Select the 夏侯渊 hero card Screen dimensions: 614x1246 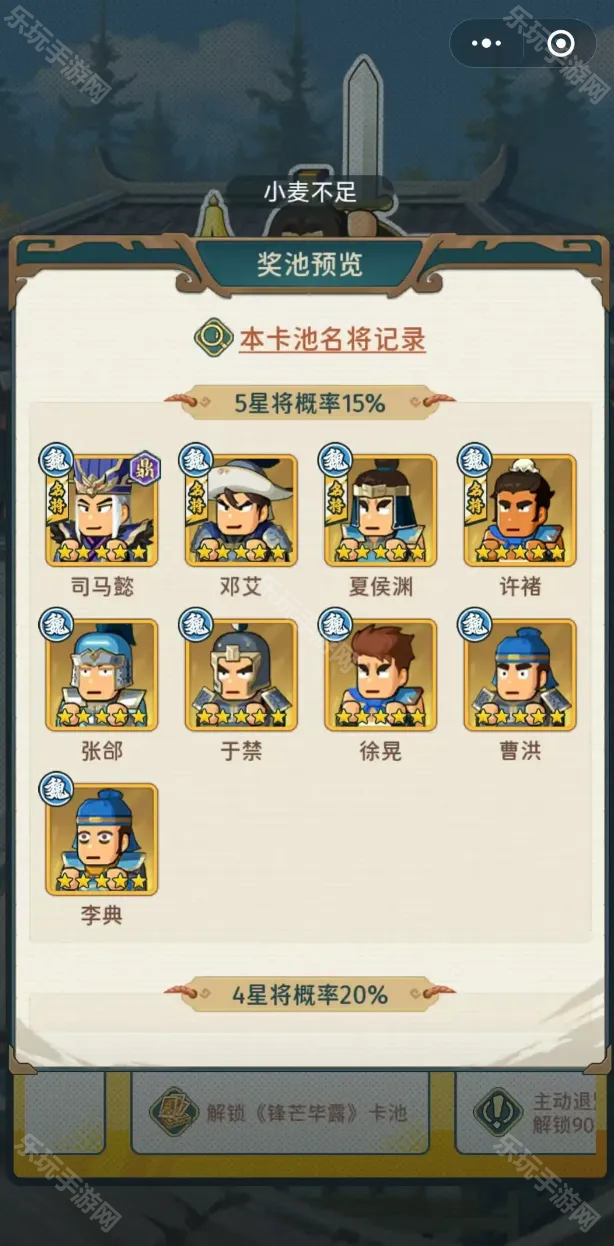[380, 511]
